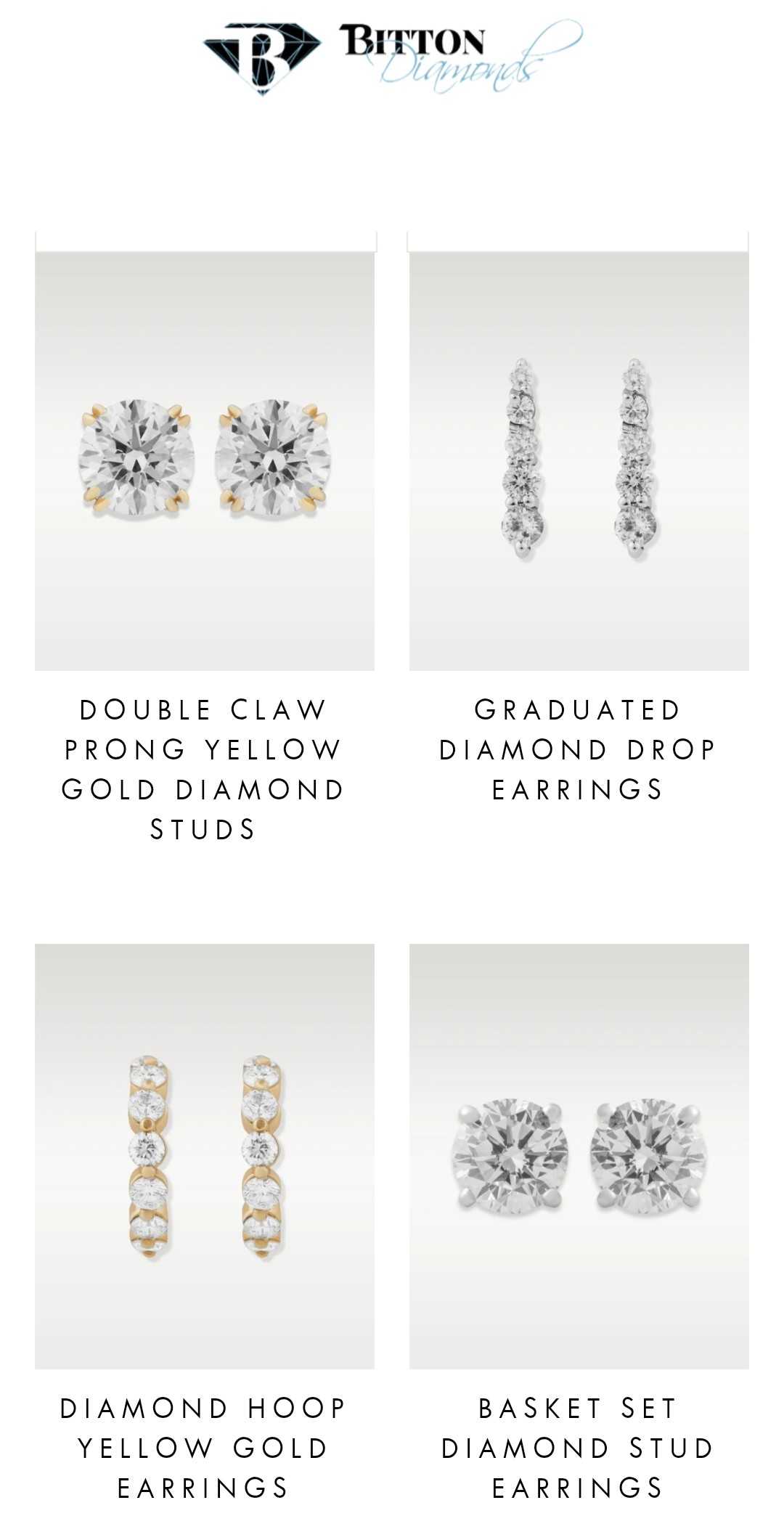Open the Graduated Diamond Drop Earrings image
The height and width of the screenshot is (1516, 784).
tap(579, 460)
